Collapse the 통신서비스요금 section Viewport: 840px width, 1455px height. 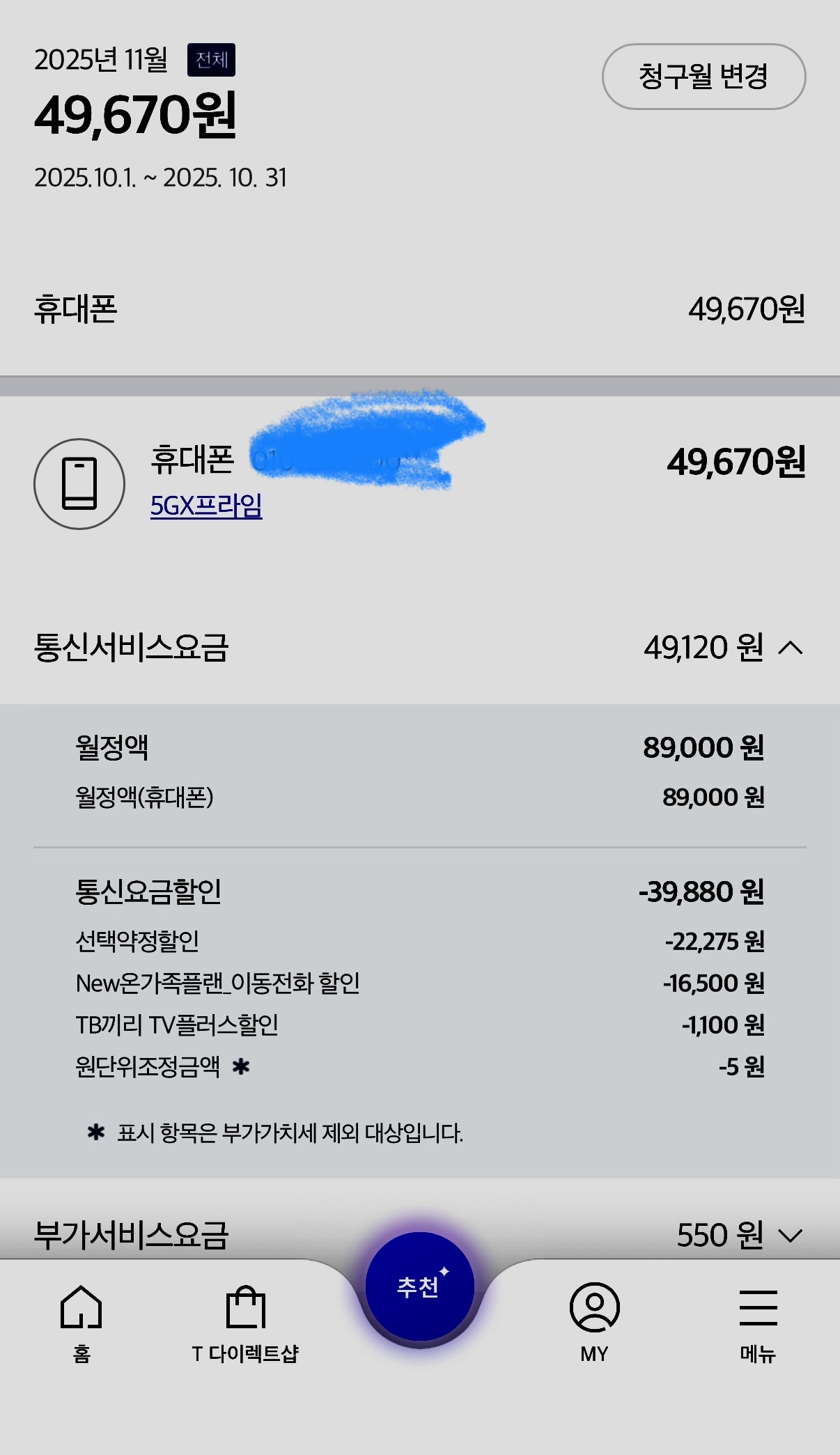tap(790, 648)
